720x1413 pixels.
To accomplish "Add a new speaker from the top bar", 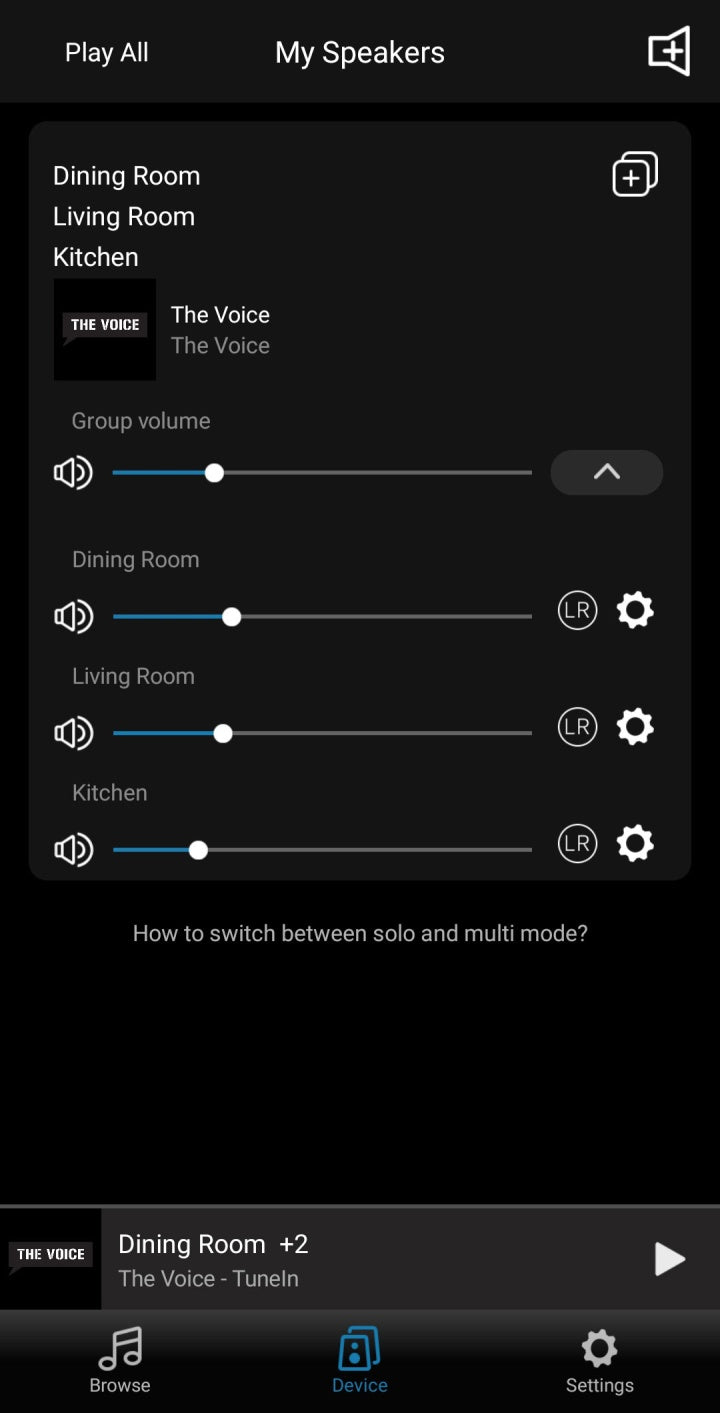I will [x=668, y=51].
